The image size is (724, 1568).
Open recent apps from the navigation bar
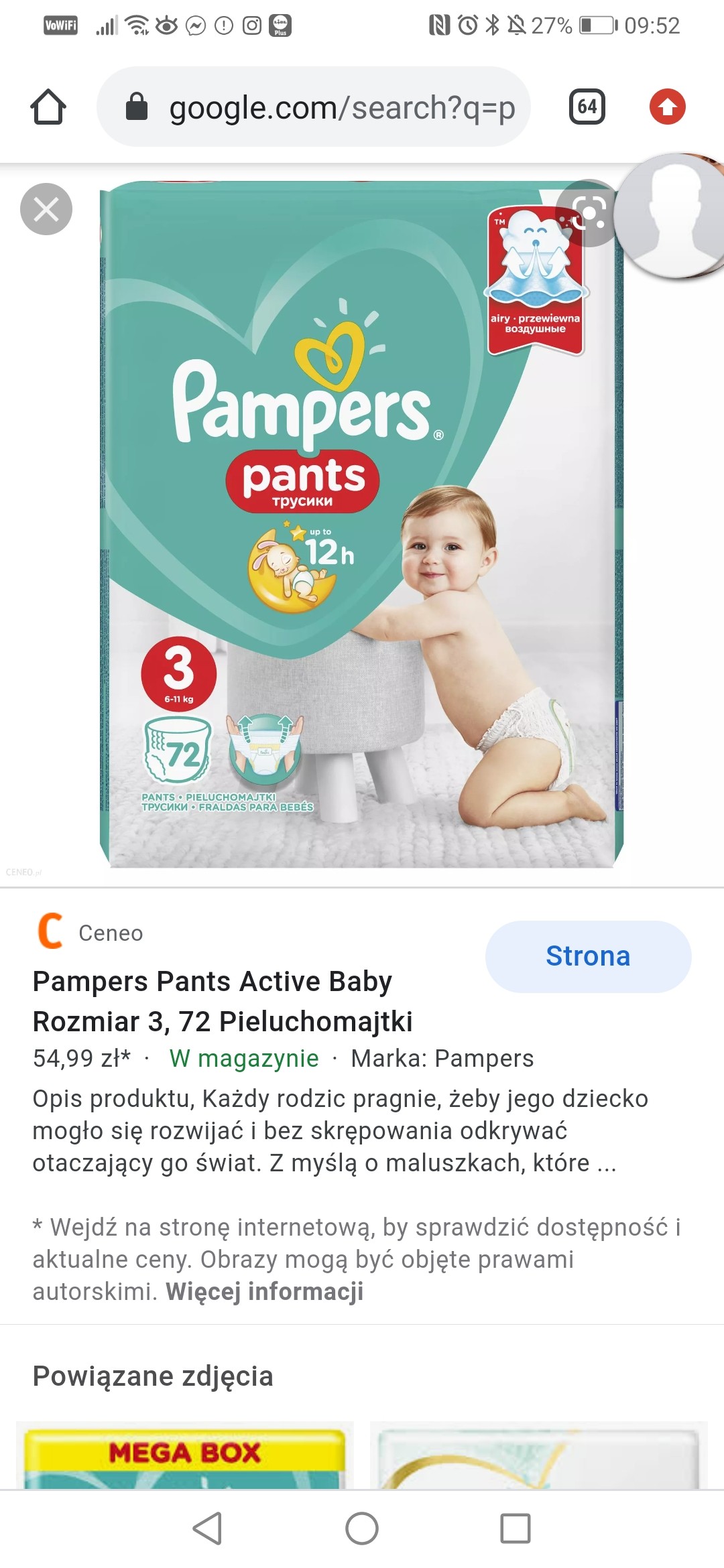coord(515,1528)
